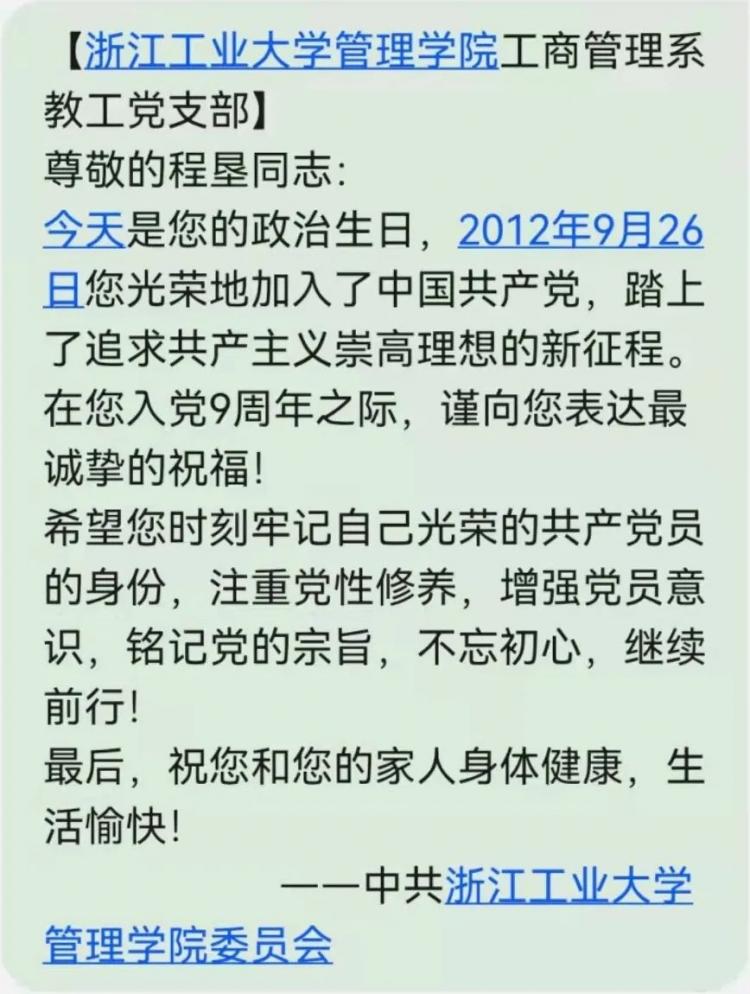Screen dimensions: 750x994
Task: Open the 浙江工业大学管理学院委员会 signature link
Action: tap(567, 885)
